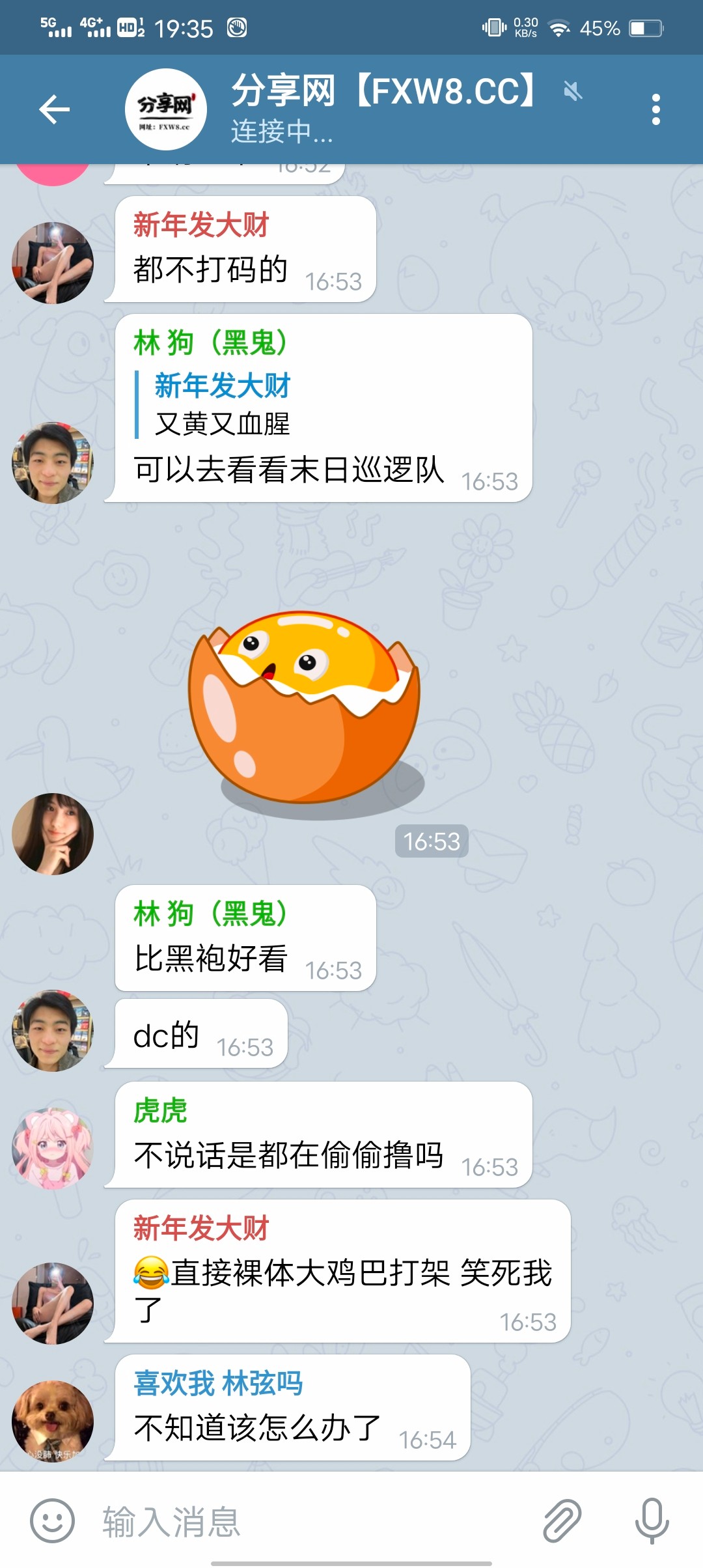Open the three-dot chat options menu
Viewport: 703px width, 1568px height.
[655, 109]
